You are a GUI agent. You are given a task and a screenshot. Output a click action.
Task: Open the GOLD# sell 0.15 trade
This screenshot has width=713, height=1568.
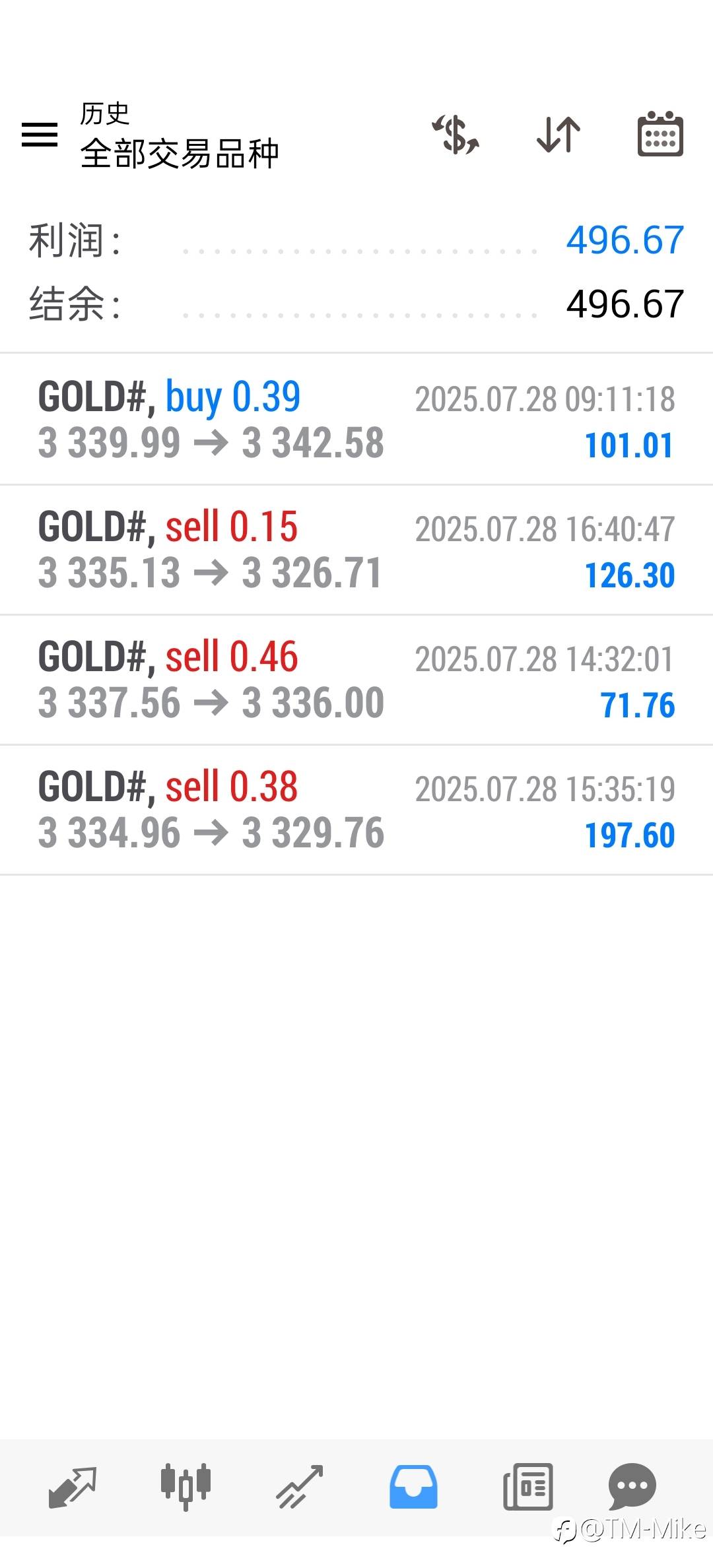pos(356,550)
